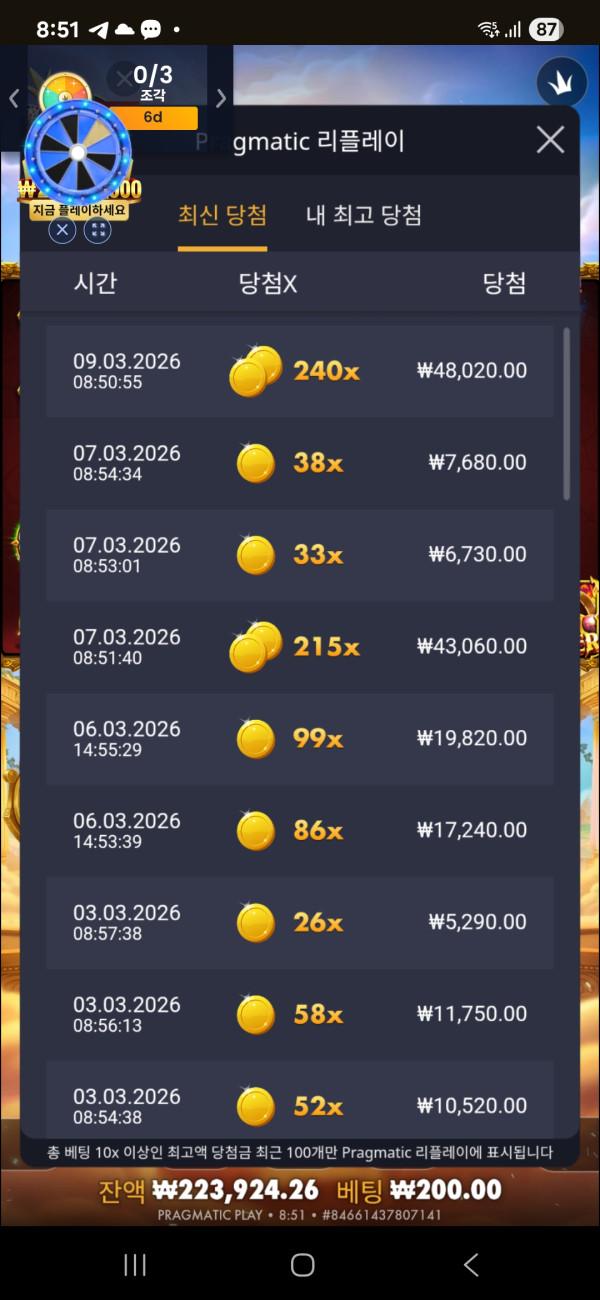Go to the previous promotion with left arrow
Image resolution: width=600 pixels, height=1300 pixels.
(14, 98)
